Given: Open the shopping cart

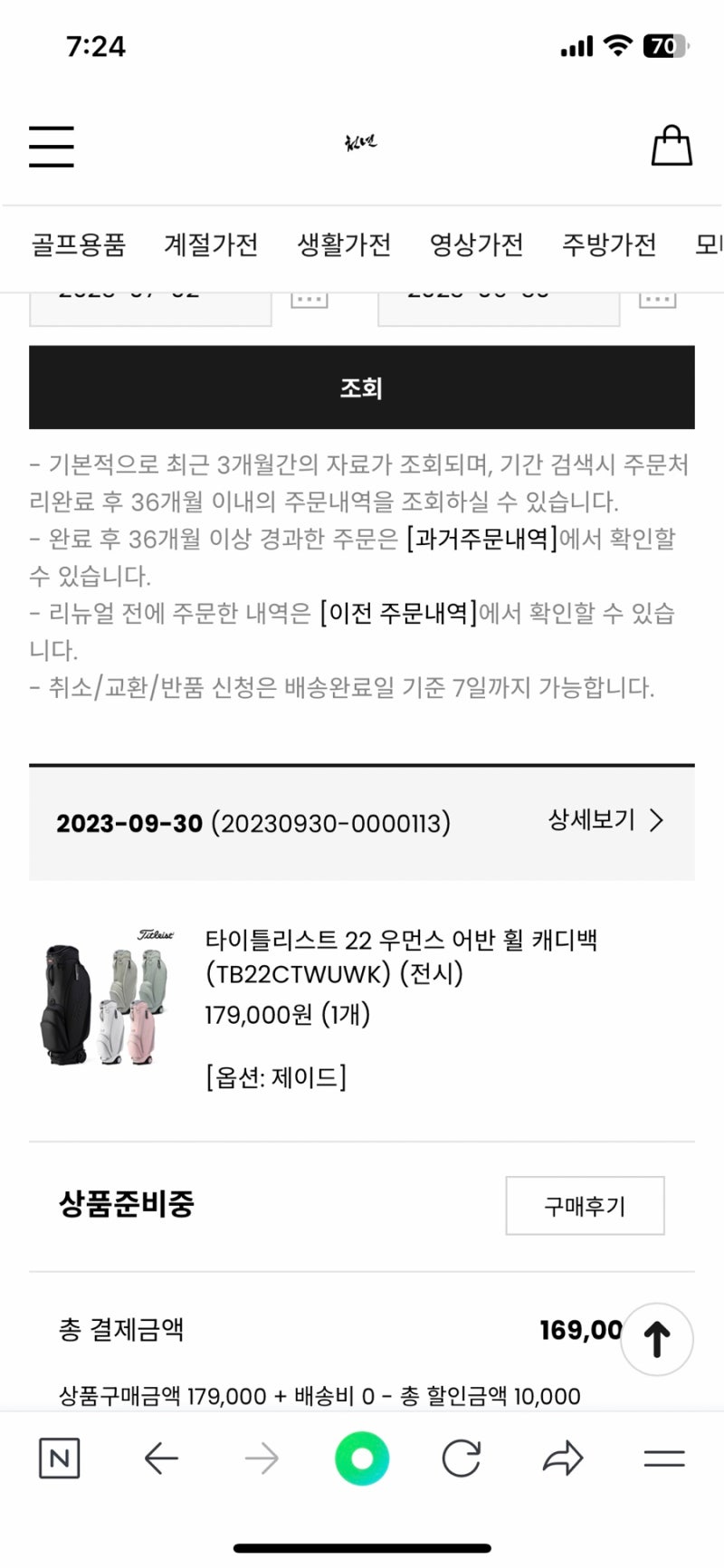Looking at the screenshot, I should point(671,145).
